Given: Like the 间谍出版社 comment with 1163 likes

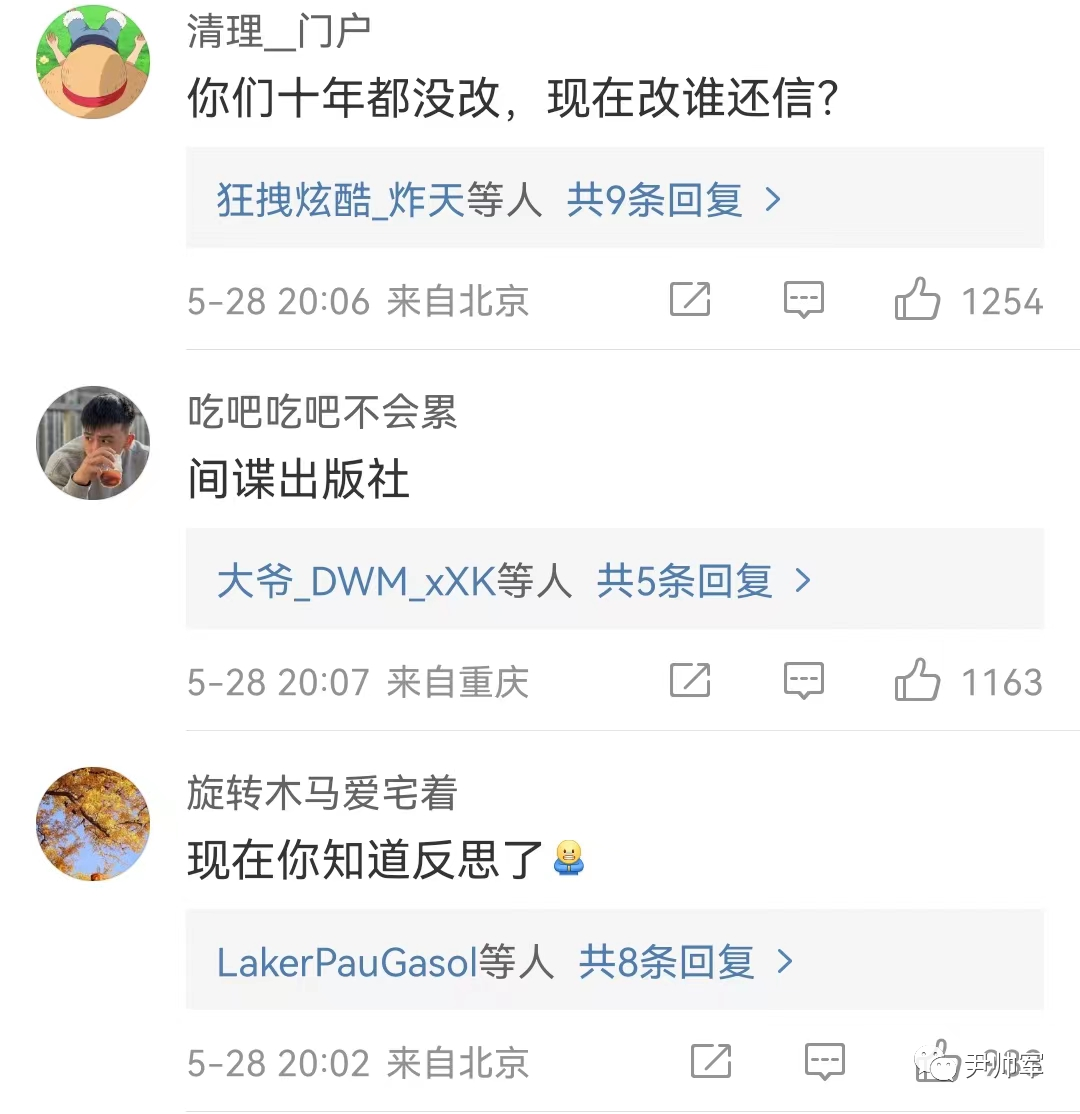Looking at the screenshot, I should pyautogui.click(x=917, y=681).
